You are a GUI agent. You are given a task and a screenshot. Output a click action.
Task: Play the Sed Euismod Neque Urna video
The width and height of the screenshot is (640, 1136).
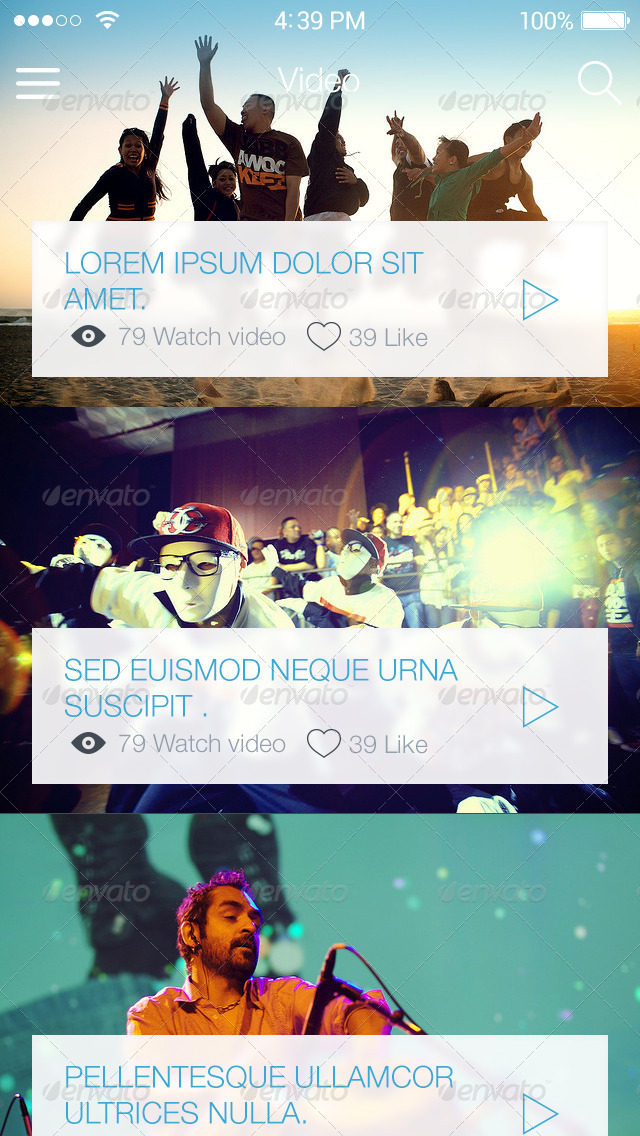(x=540, y=707)
